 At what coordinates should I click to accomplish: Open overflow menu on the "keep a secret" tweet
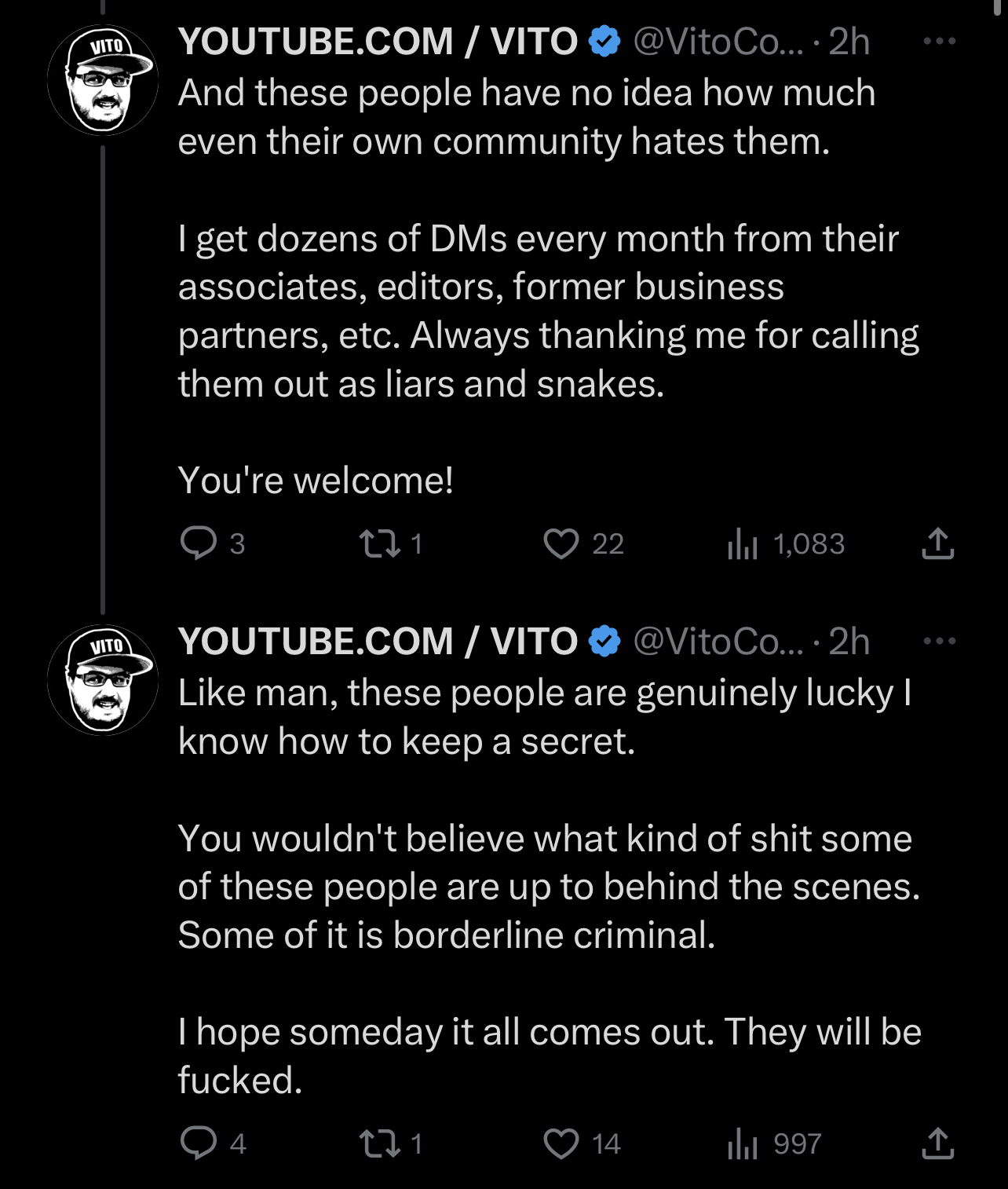point(939,642)
